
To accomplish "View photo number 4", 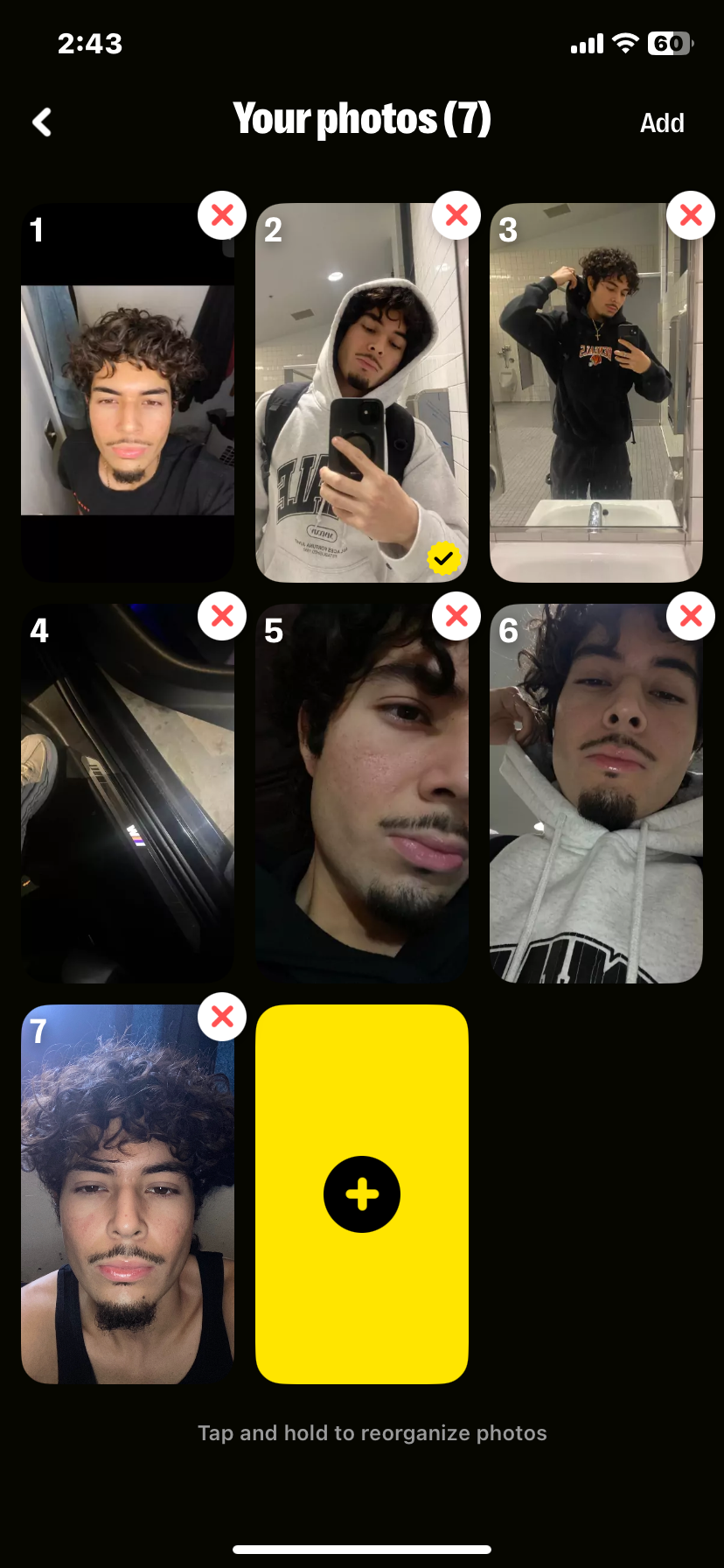I will coord(128,794).
